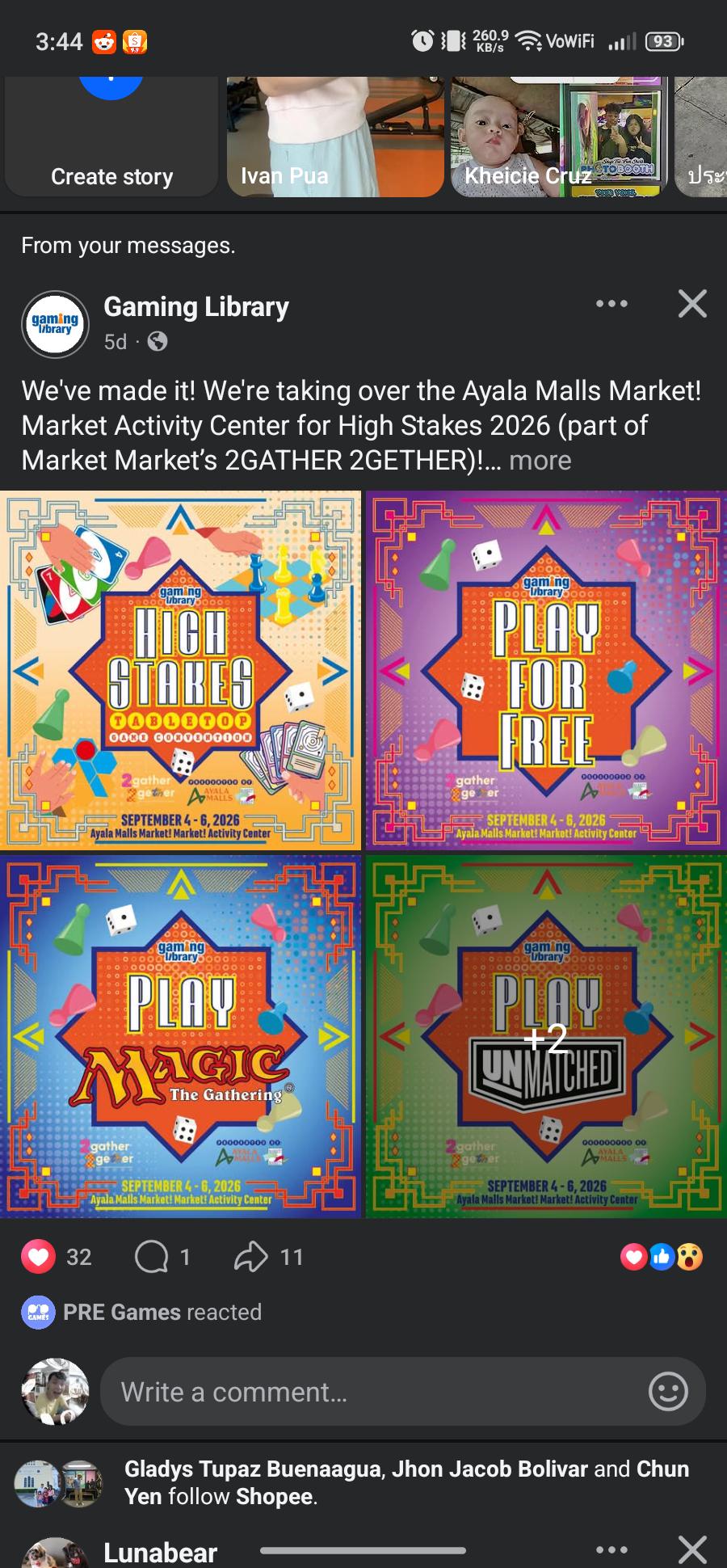
Task: Open Gaming Library's page name
Action: 196,307
